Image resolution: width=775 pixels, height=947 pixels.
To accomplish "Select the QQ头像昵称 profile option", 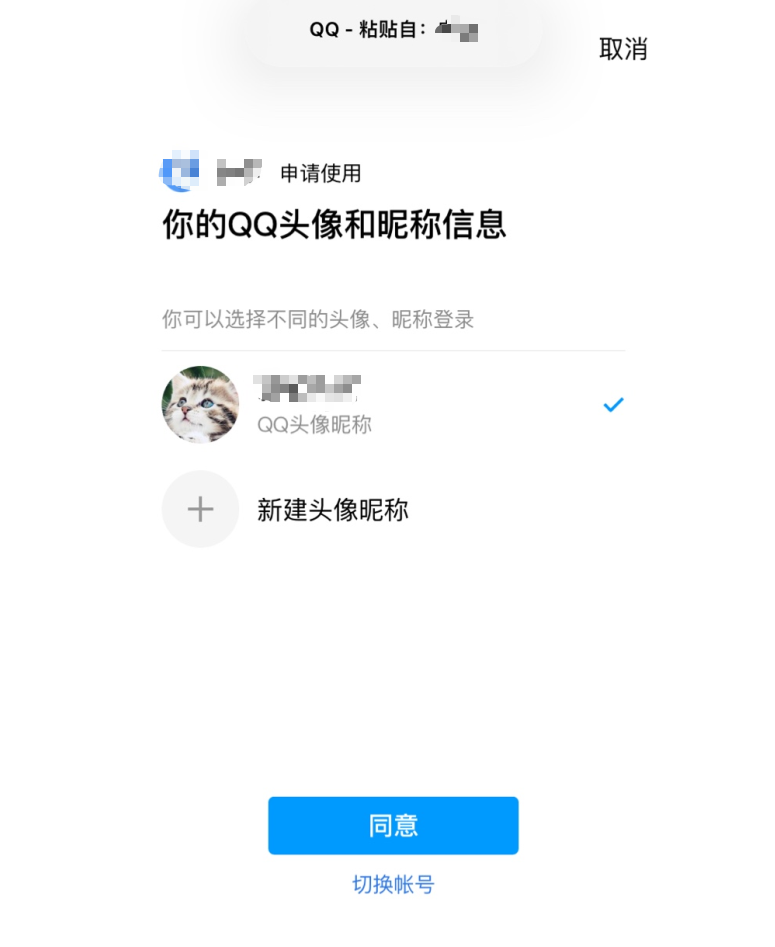I will 392,405.
